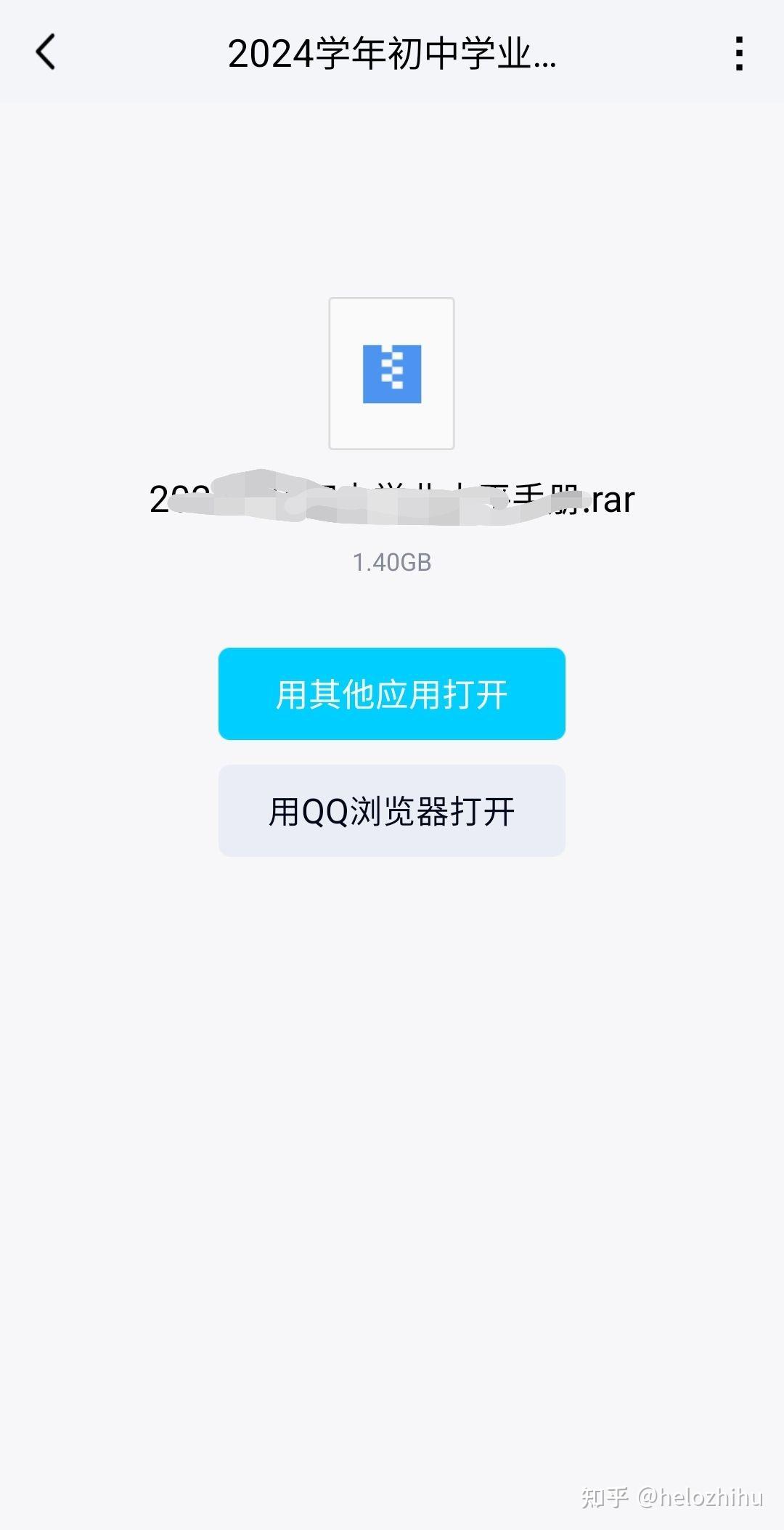Select the 1.40GB file size label
Screen dimensions: 784x1530
coord(391,561)
